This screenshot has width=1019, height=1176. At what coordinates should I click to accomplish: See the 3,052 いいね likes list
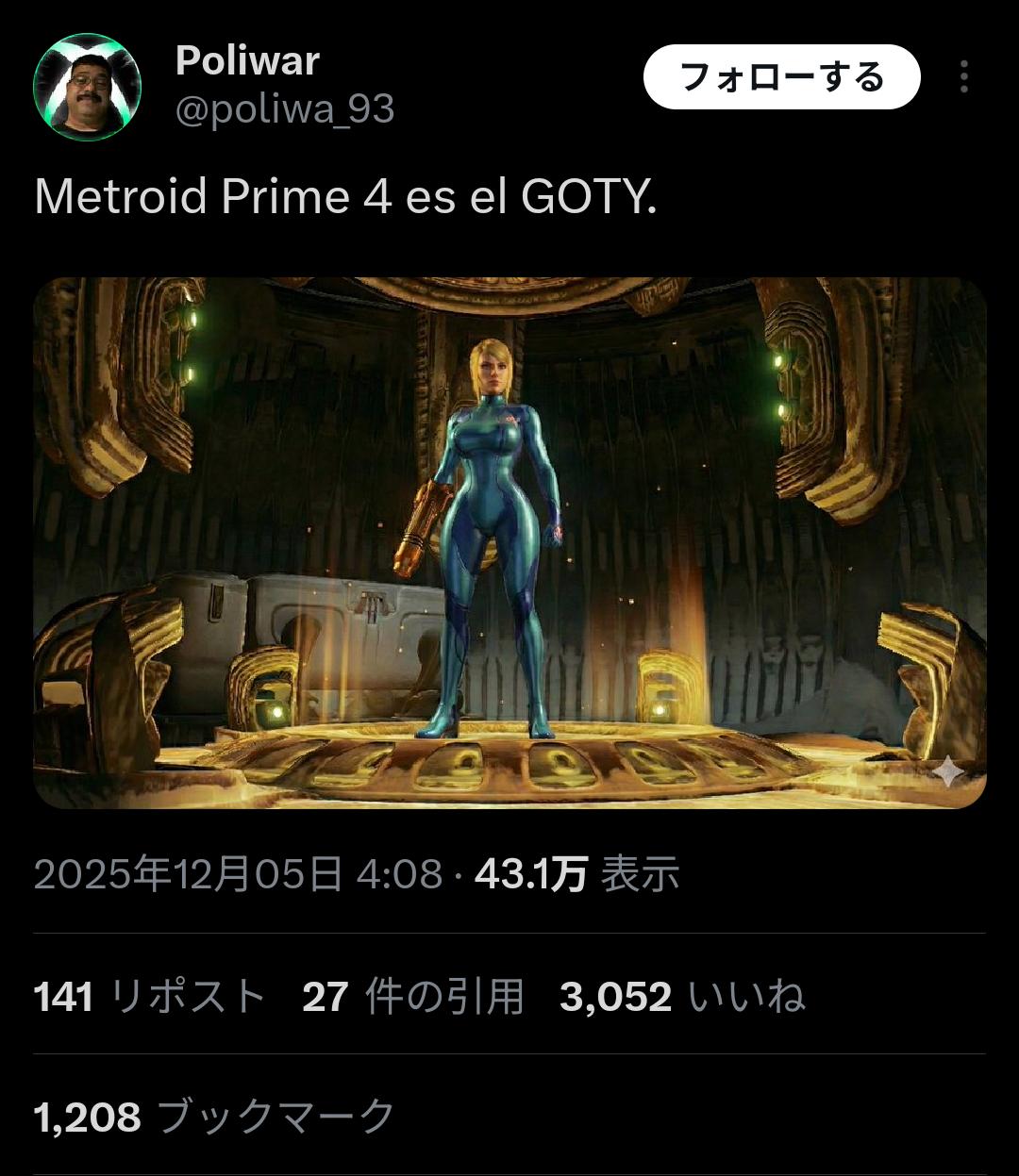coord(681,996)
